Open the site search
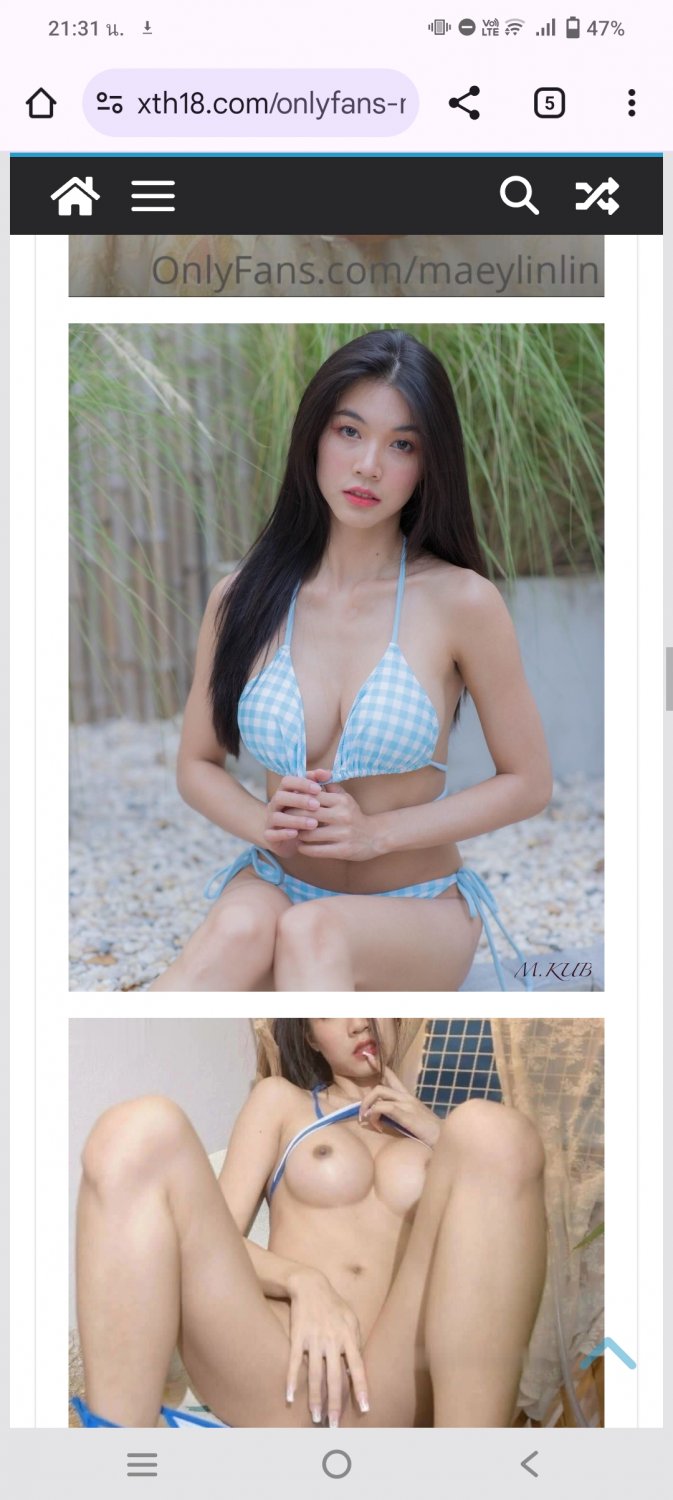 (x=519, y=196)
